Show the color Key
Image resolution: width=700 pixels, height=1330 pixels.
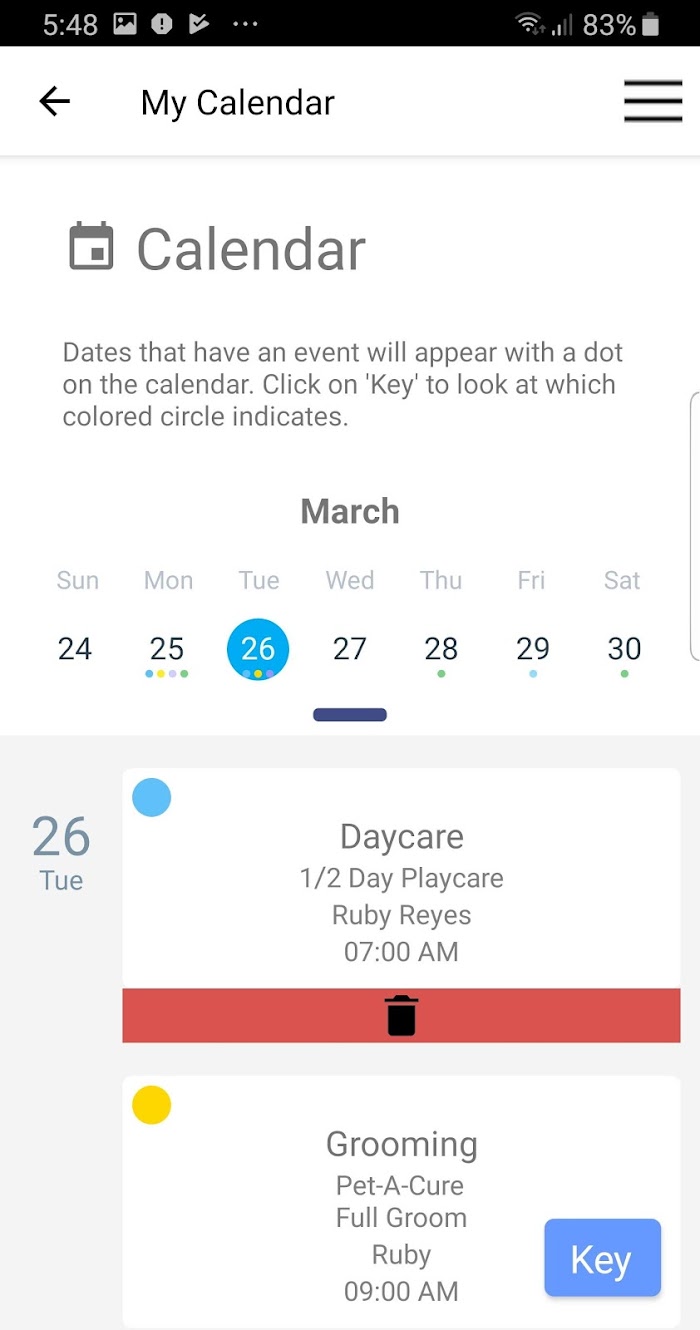click(x=603, y=1258)
